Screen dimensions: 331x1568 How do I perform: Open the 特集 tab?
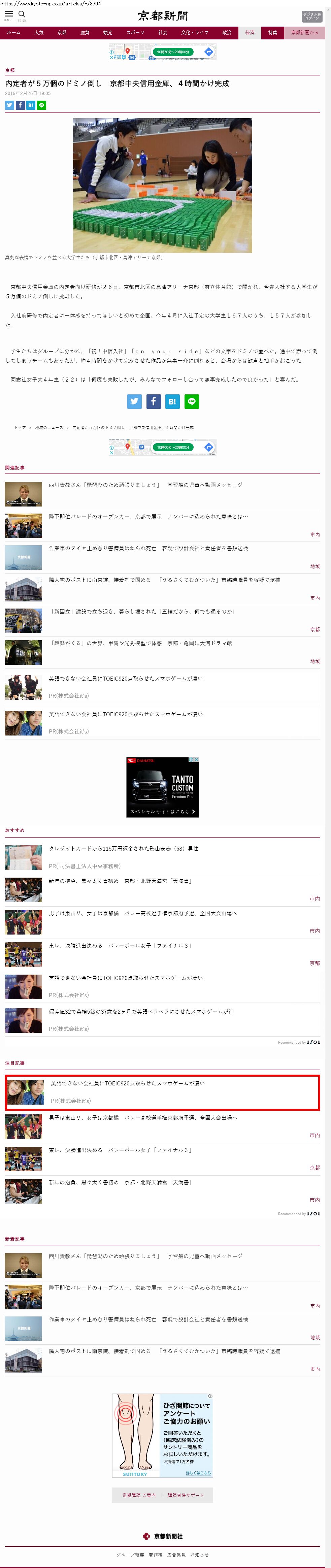coord(273,32)
